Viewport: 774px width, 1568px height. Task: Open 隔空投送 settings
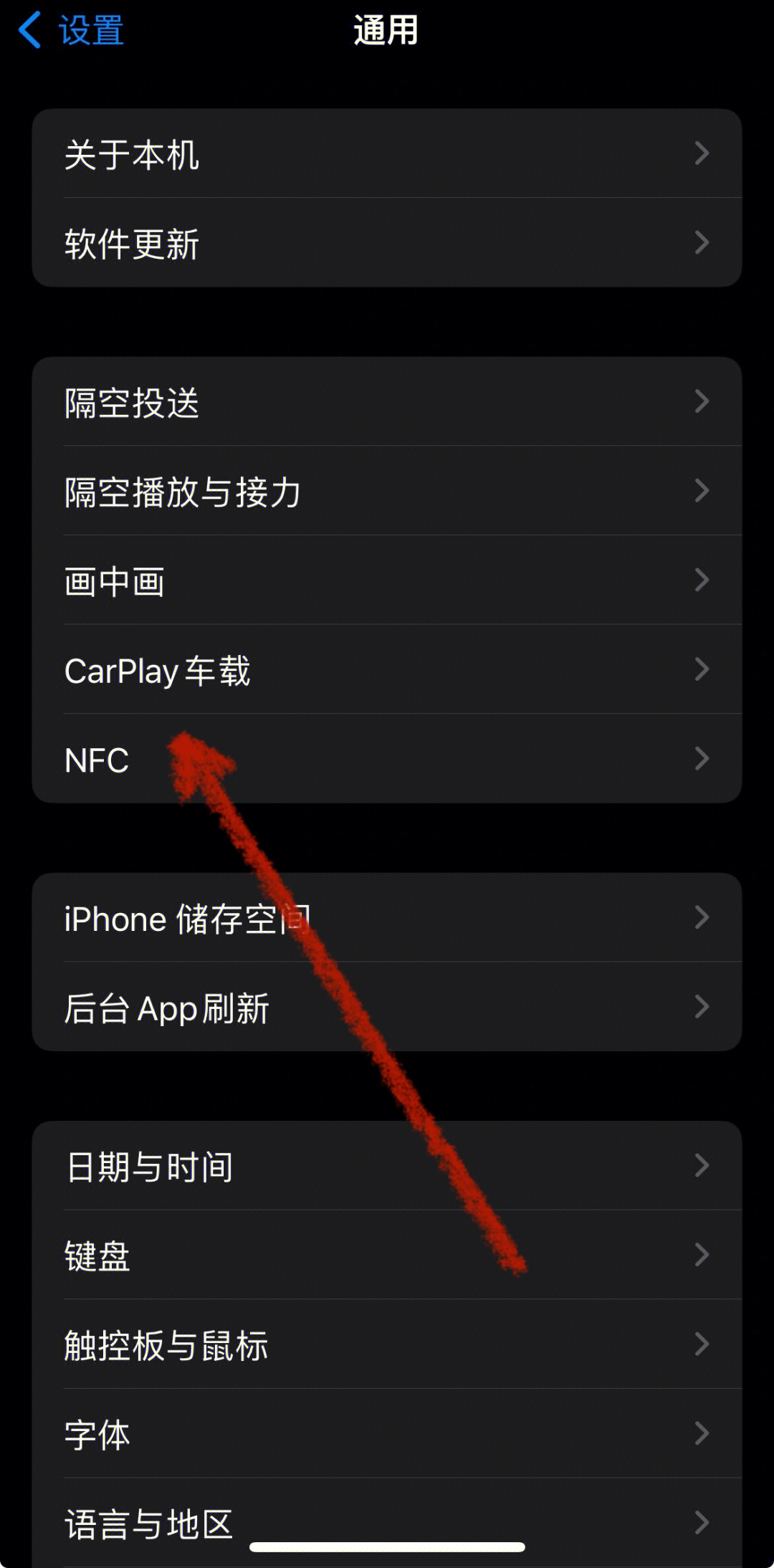387,402
